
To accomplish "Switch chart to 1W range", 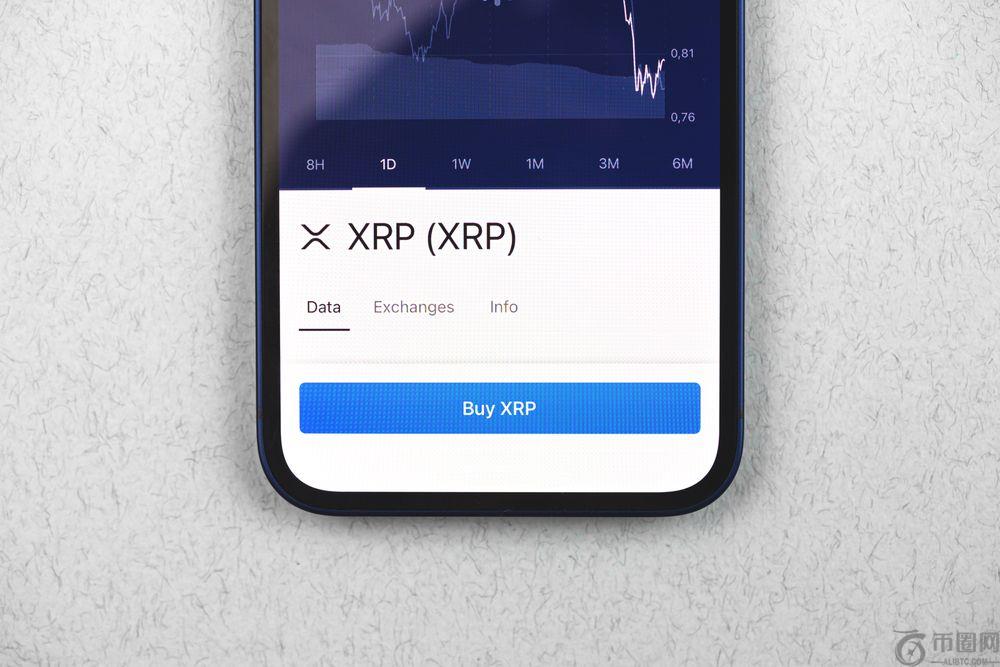I will (x=461, y=164).
